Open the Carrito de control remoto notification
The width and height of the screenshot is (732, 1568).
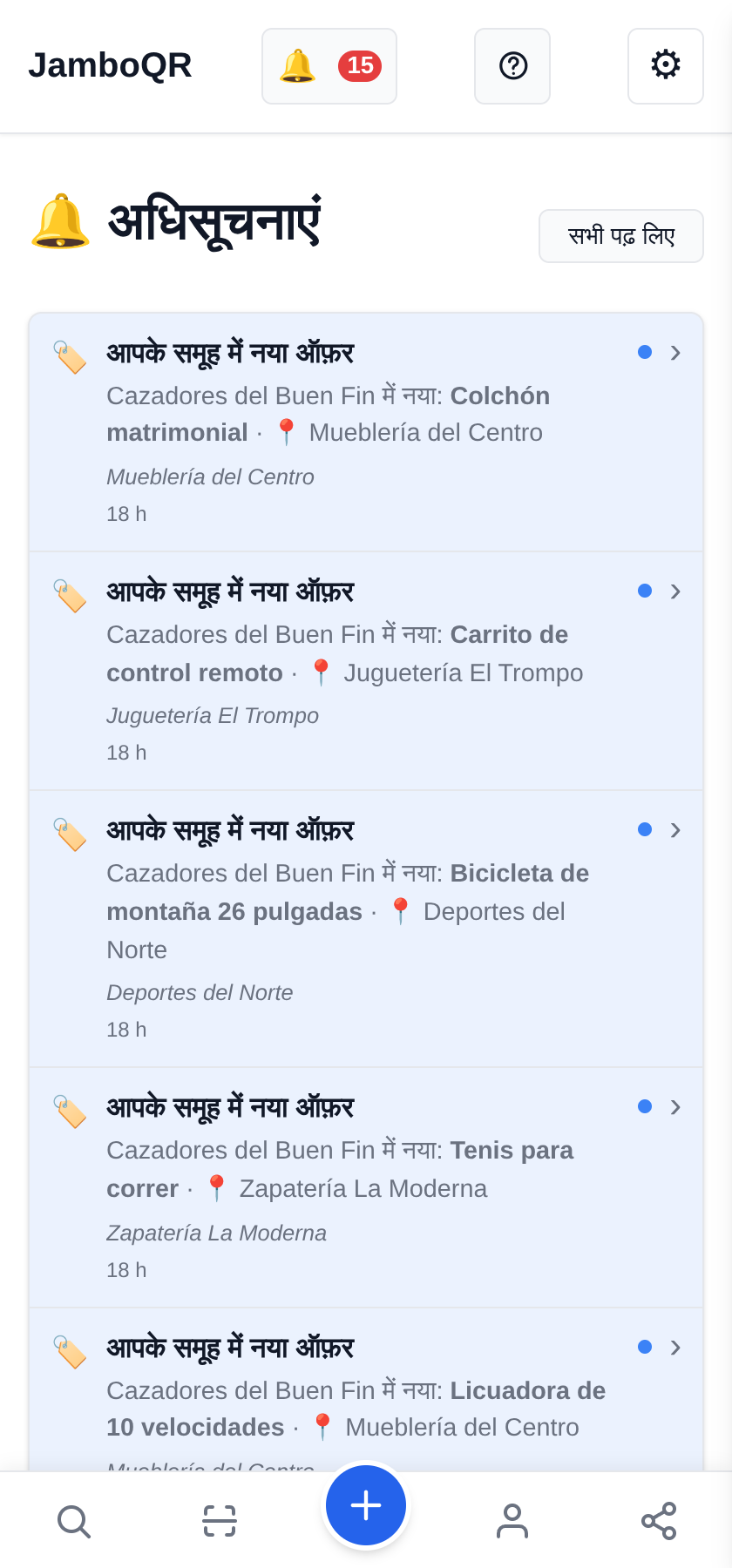(366, 672)
